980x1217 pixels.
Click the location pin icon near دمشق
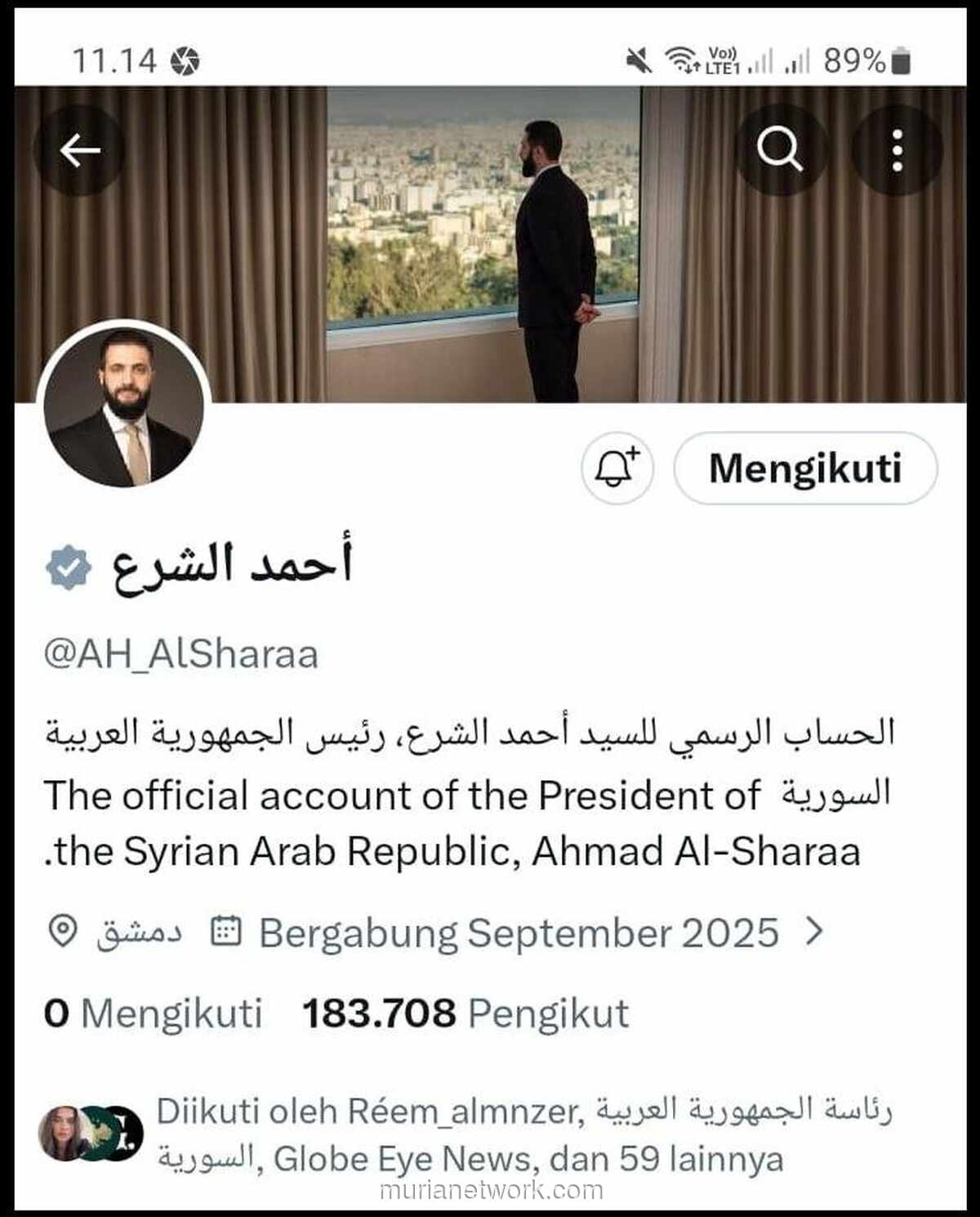click(x=64, y=931)
